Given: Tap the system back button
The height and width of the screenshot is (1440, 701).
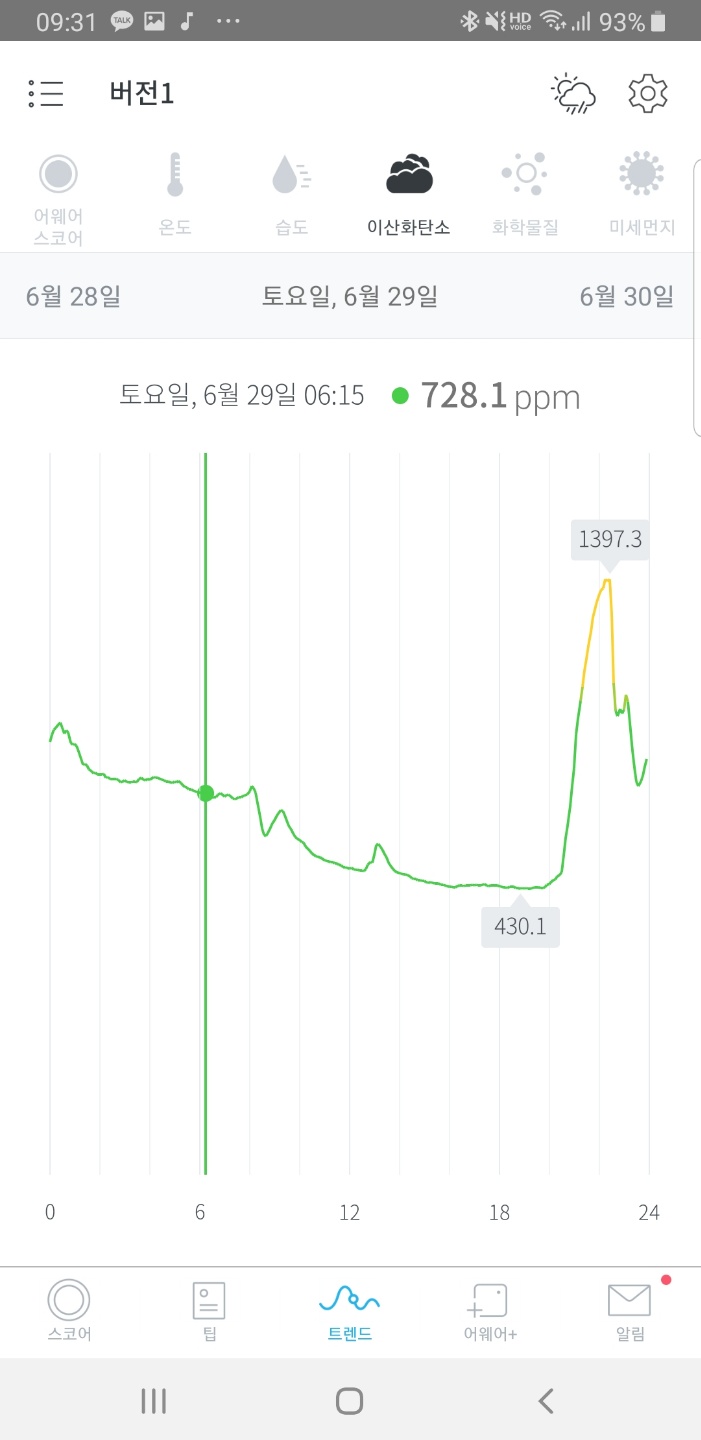Looking at the screenshot, I should pyautogui.click(x=546, y=1401).
